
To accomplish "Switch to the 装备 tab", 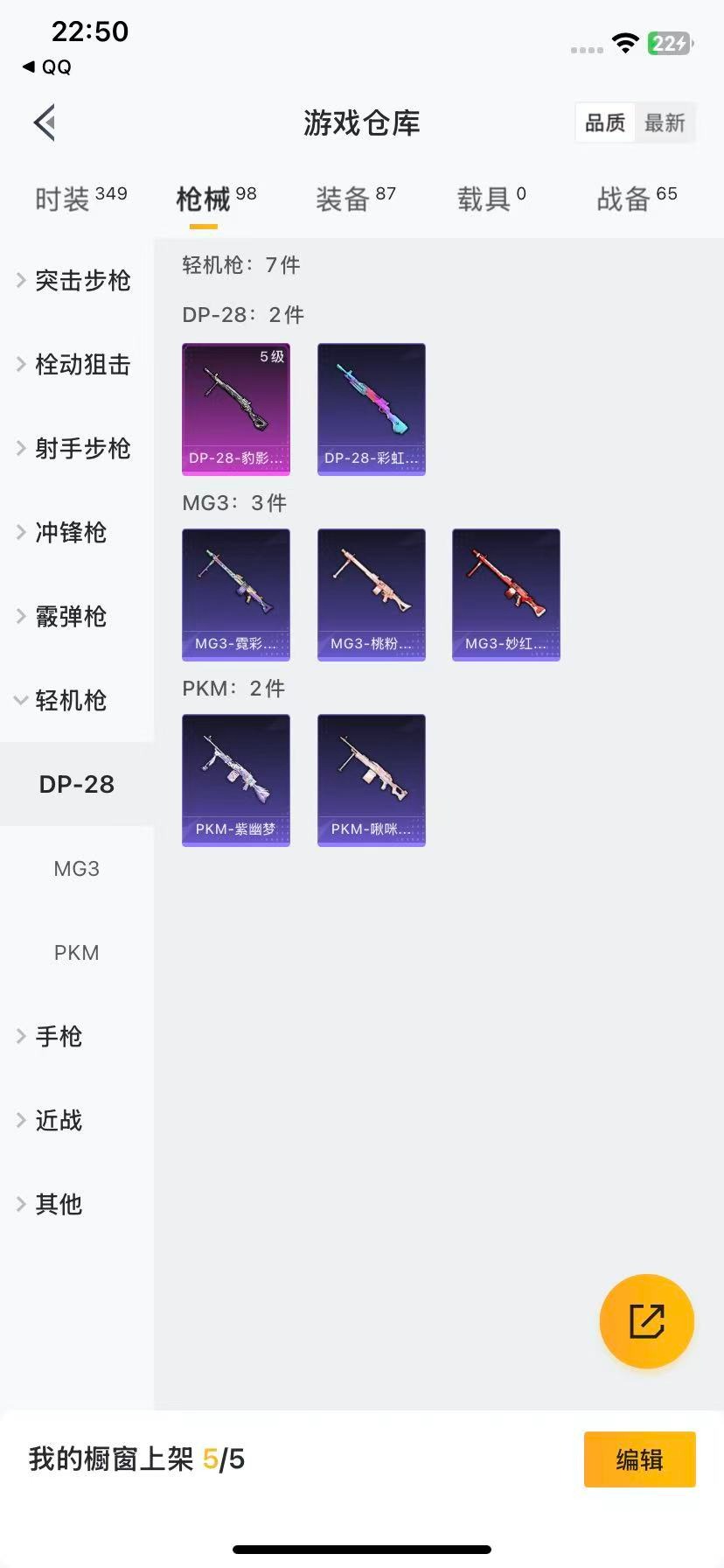I will pyautogui.click(x=355, y=199).
